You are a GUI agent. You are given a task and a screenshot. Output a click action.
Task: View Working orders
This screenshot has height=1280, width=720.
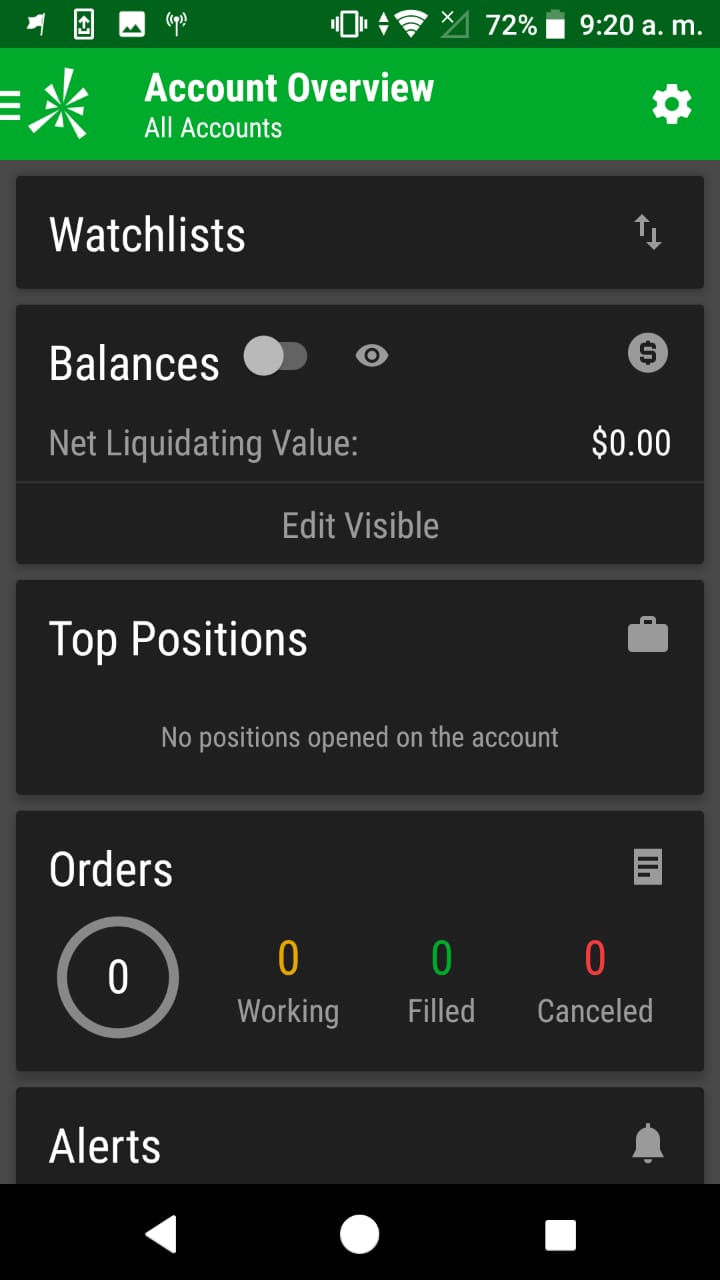click(x=288, y=983)
